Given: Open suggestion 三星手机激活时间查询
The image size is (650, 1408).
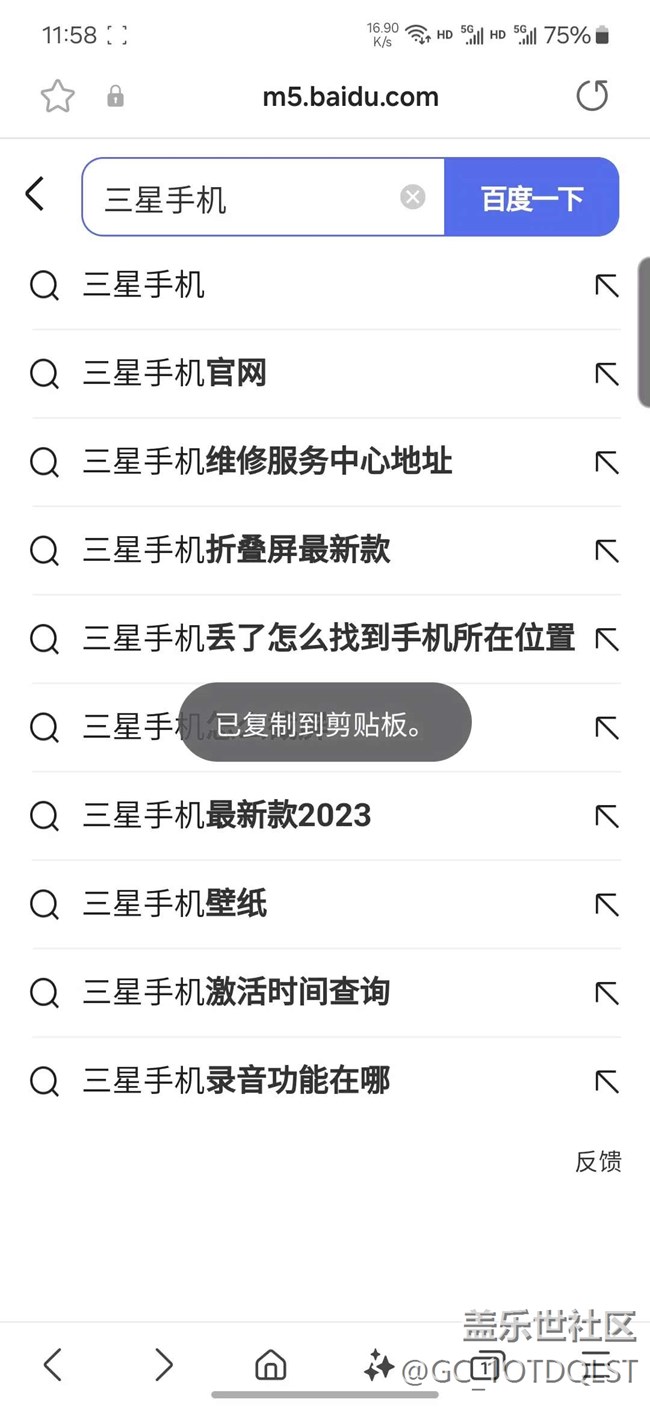Looking at the screenshot, I should (237, 992).
